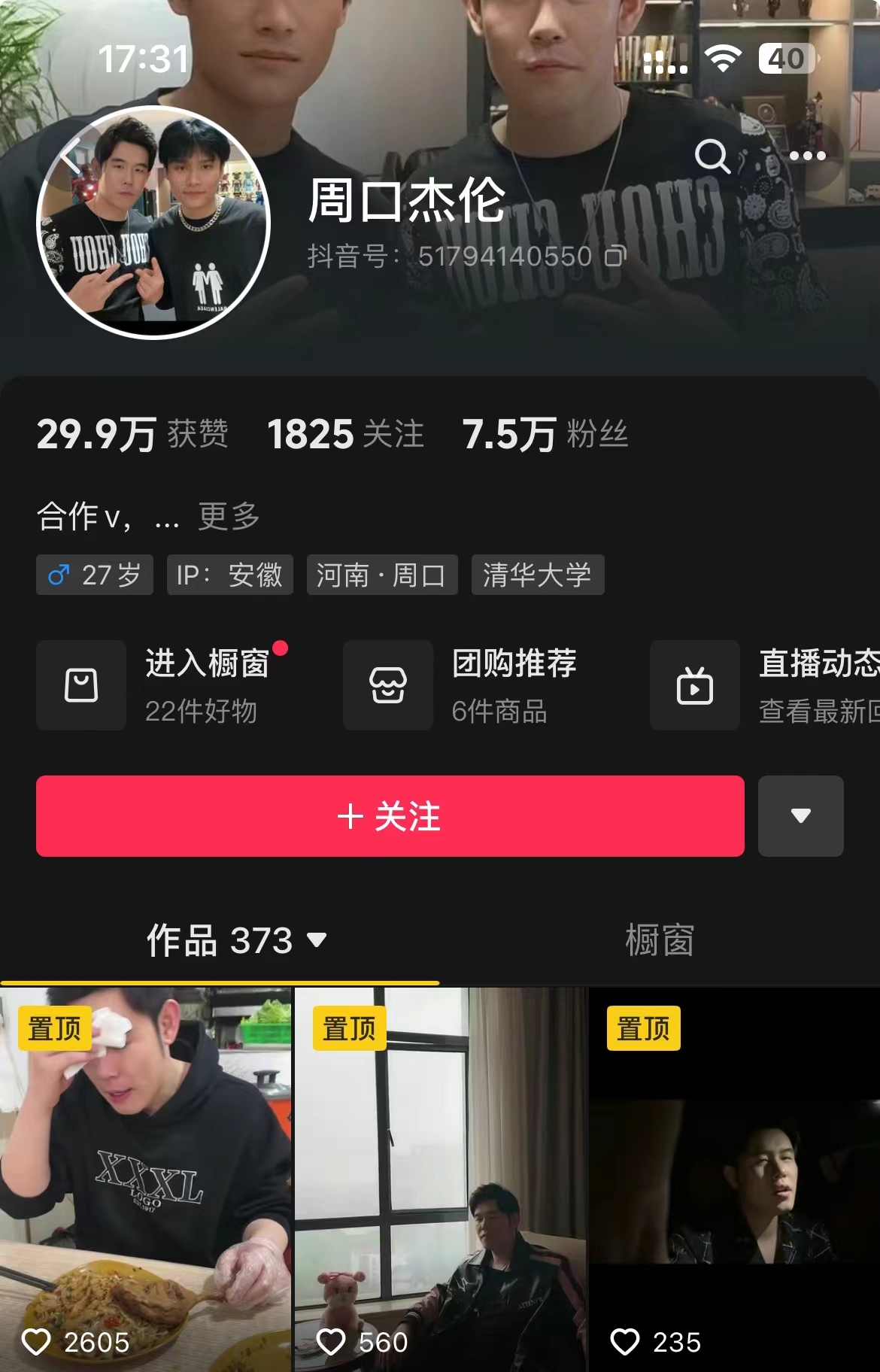Expand the dropdown next to 关注 button
Screen dimensions: 880x1372
click(800, 816)
